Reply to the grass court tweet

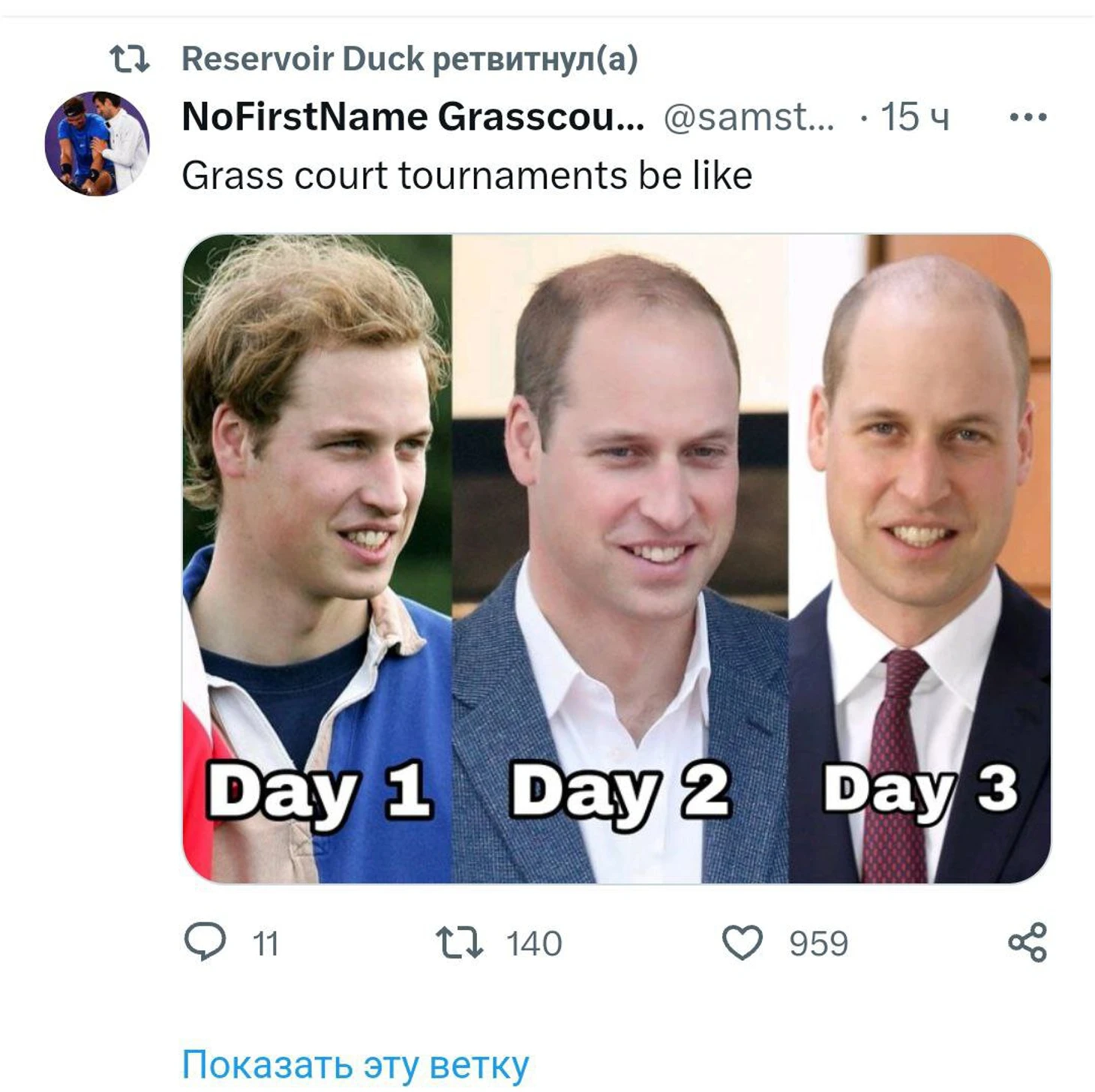pos(205,942)
